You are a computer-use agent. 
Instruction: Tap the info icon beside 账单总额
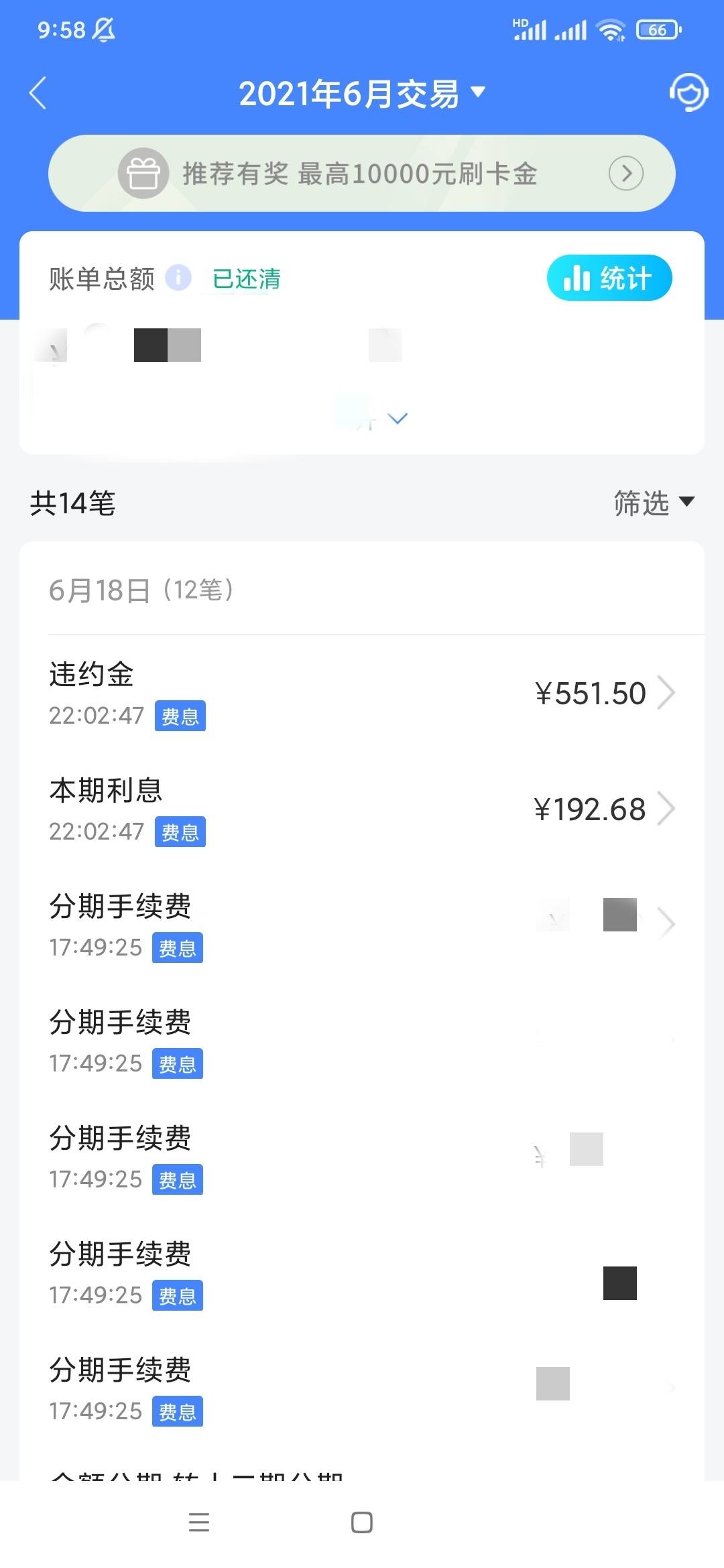click(178, 277)
